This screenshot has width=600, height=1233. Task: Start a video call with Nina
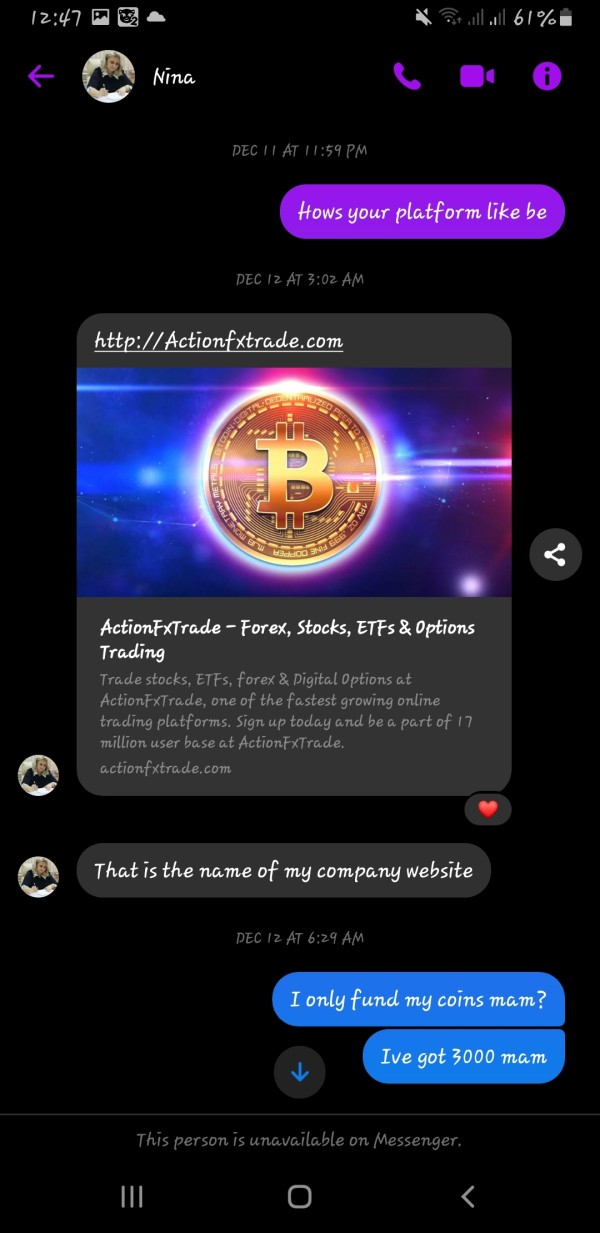477,76
